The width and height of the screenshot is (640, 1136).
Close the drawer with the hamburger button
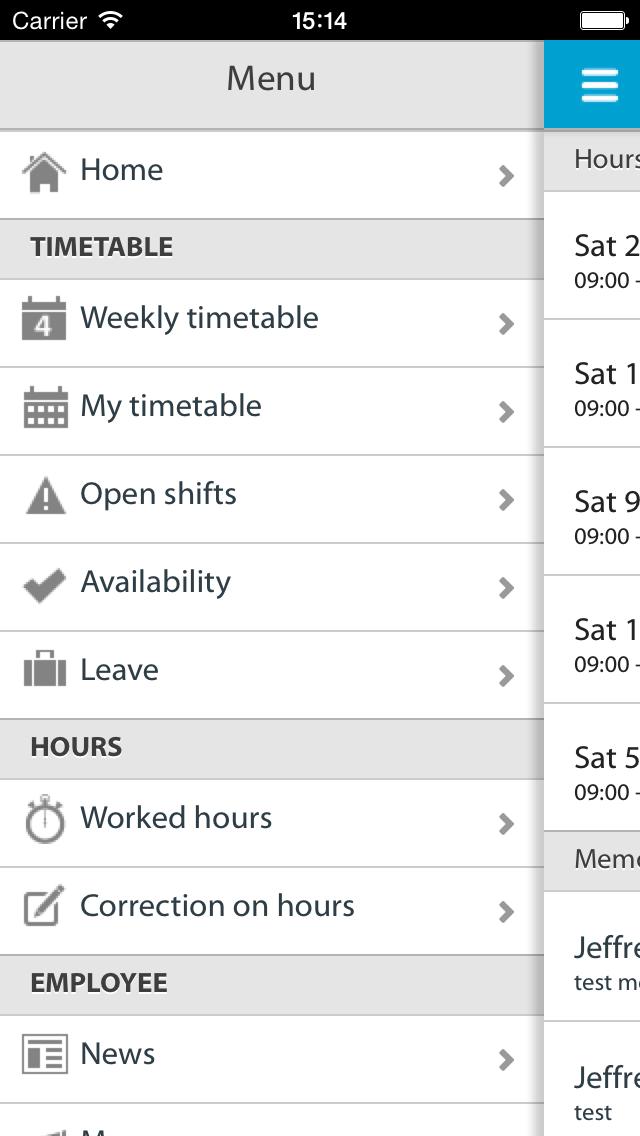(x=599, y=86)
